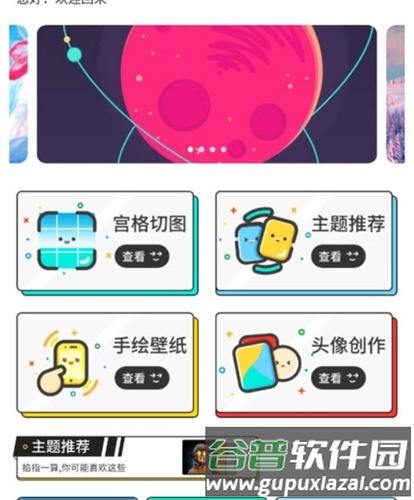
Task: Open the 头像创作 card
Action: (x=306, y=365)
